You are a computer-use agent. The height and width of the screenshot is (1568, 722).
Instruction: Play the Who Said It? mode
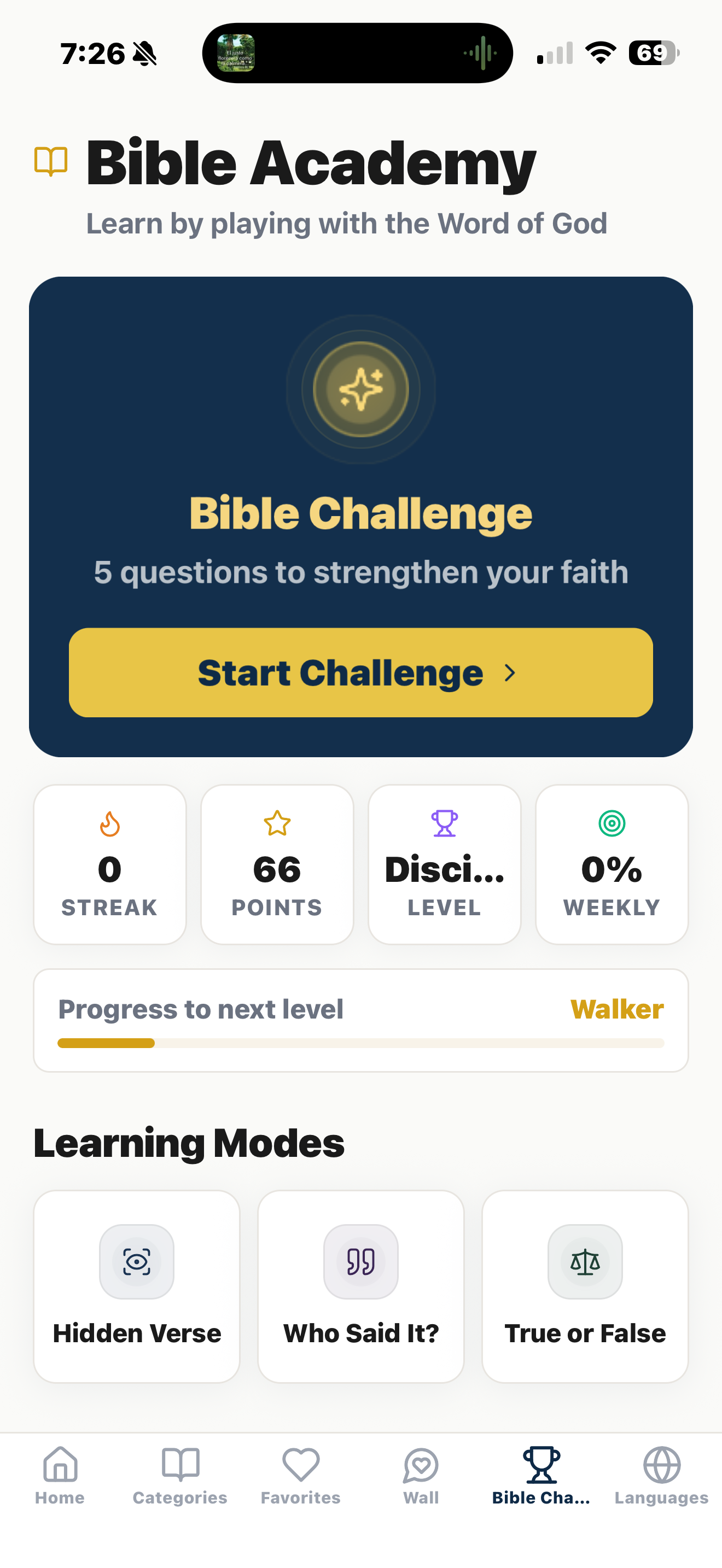click(x=361, y=1286)
